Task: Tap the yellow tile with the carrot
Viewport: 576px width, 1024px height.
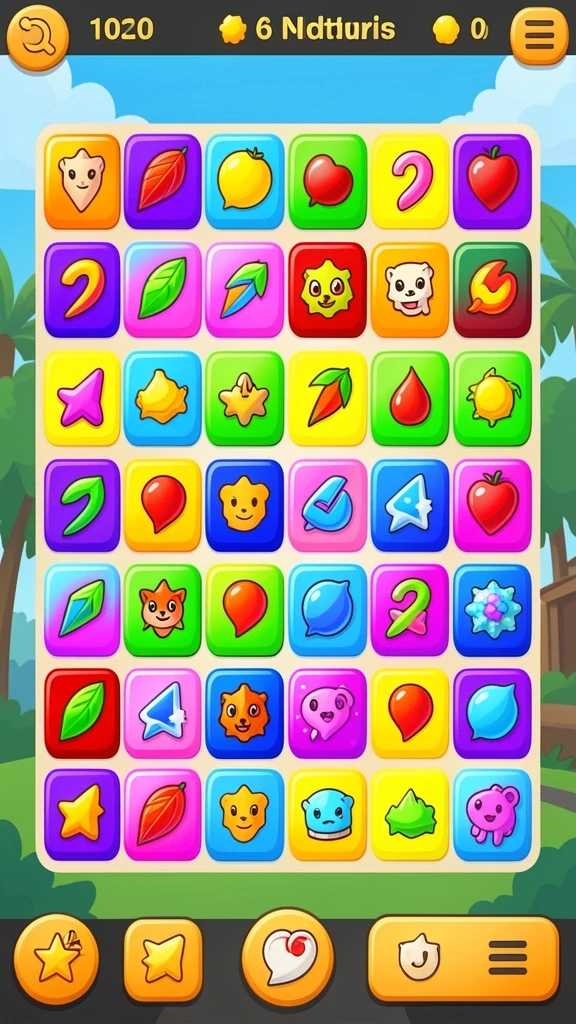Action: coord(327,398)
